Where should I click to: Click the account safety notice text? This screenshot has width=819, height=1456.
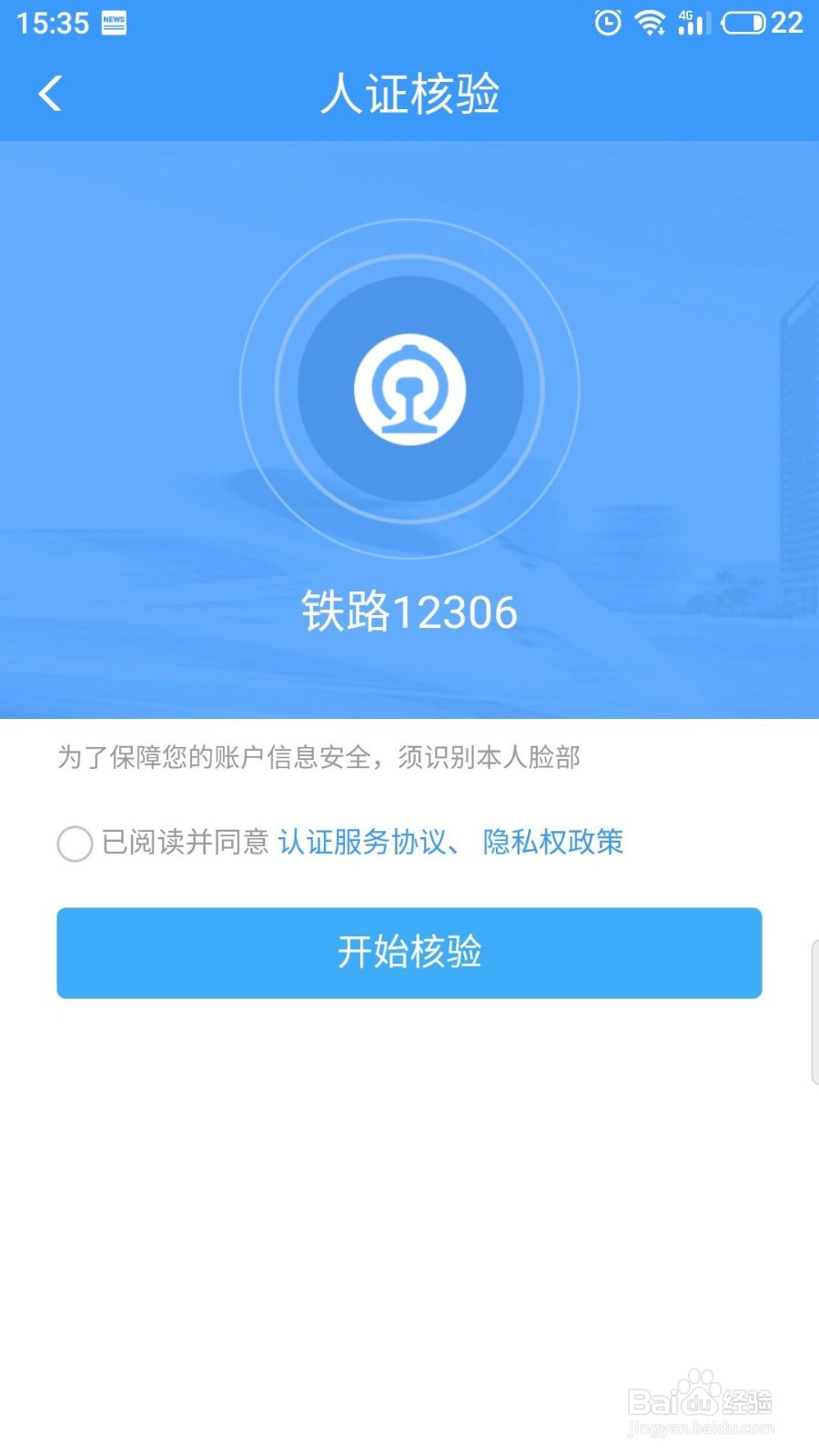click(318, 757)
